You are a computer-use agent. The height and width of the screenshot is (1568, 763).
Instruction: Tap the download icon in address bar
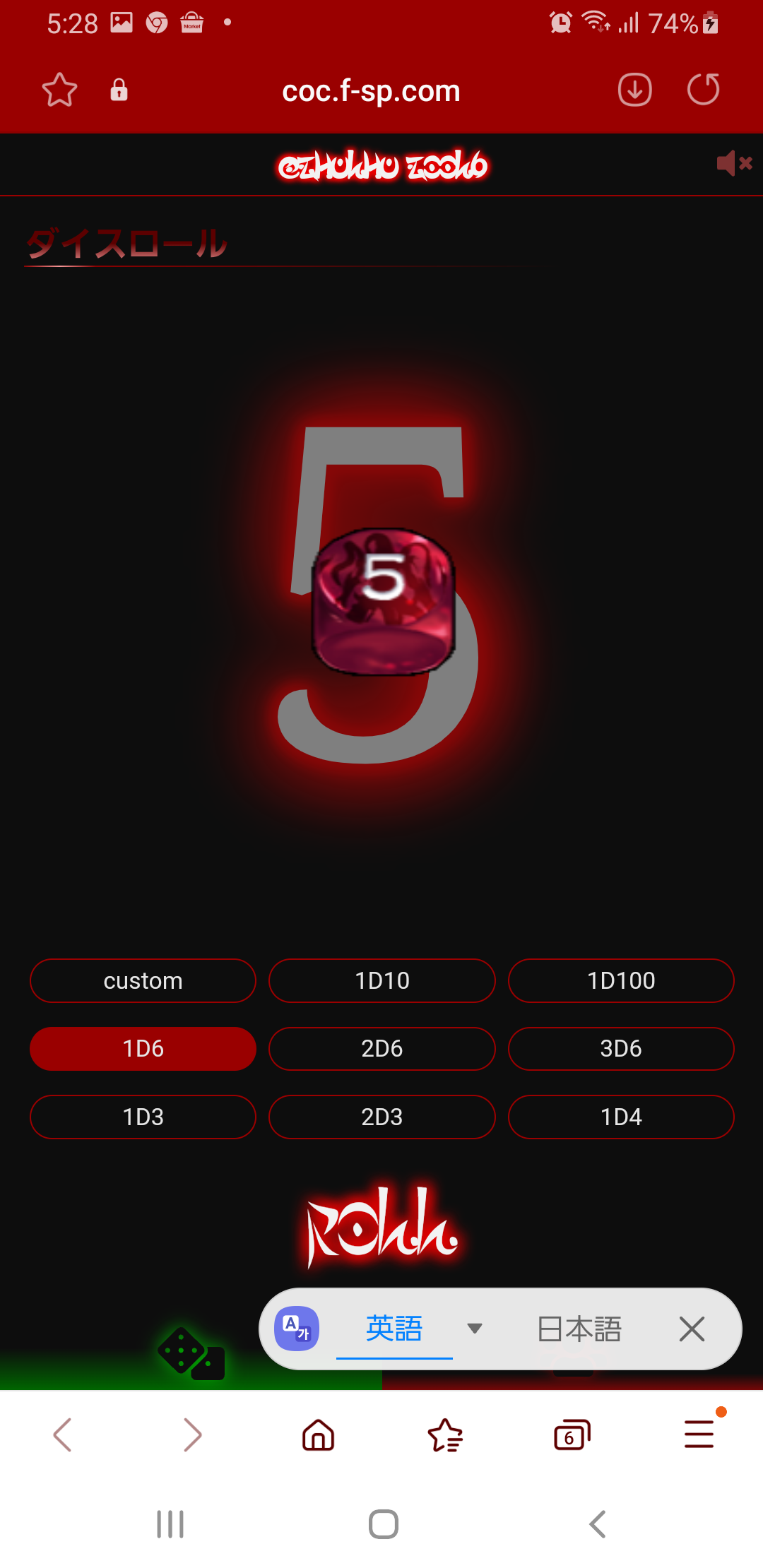634,90
